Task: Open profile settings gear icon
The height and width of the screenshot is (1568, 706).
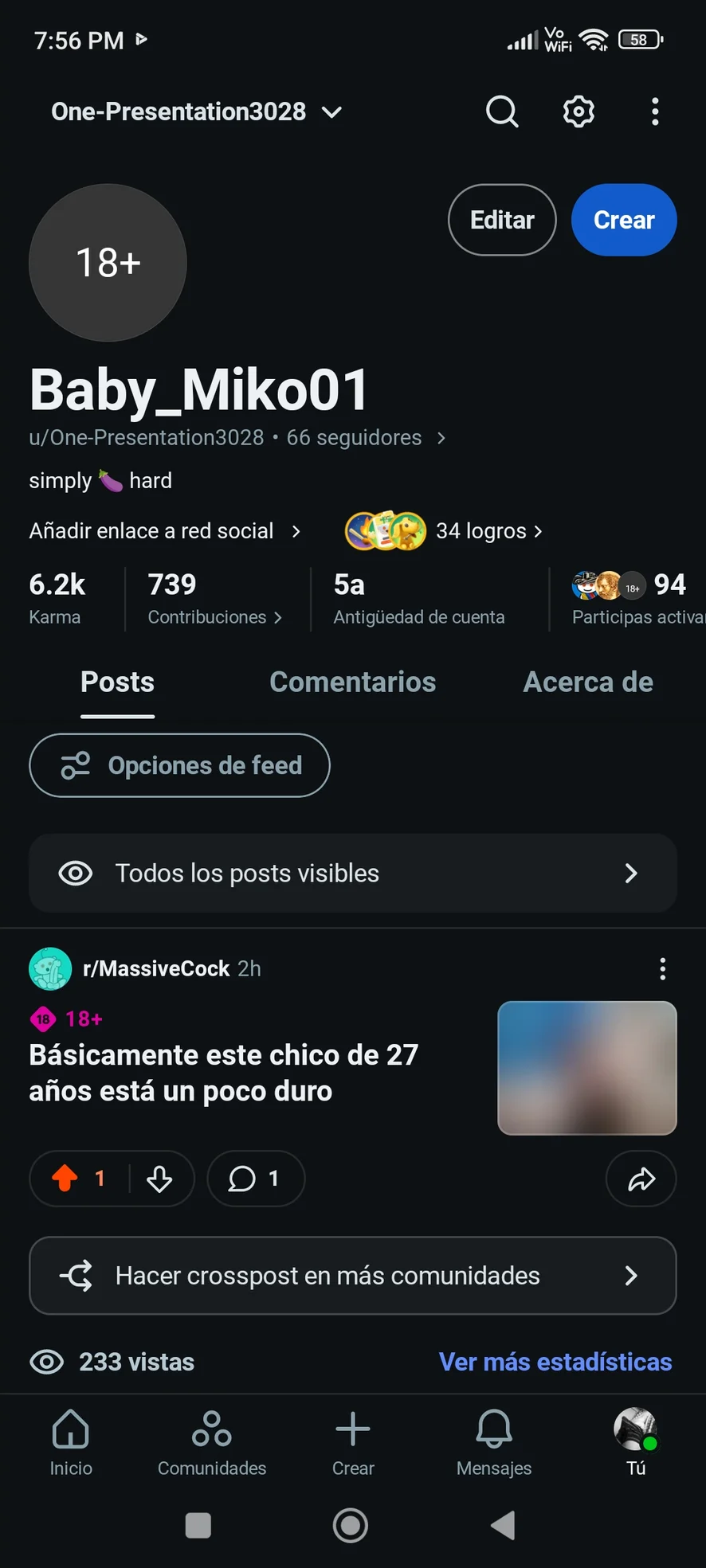Action: (579, 111)
